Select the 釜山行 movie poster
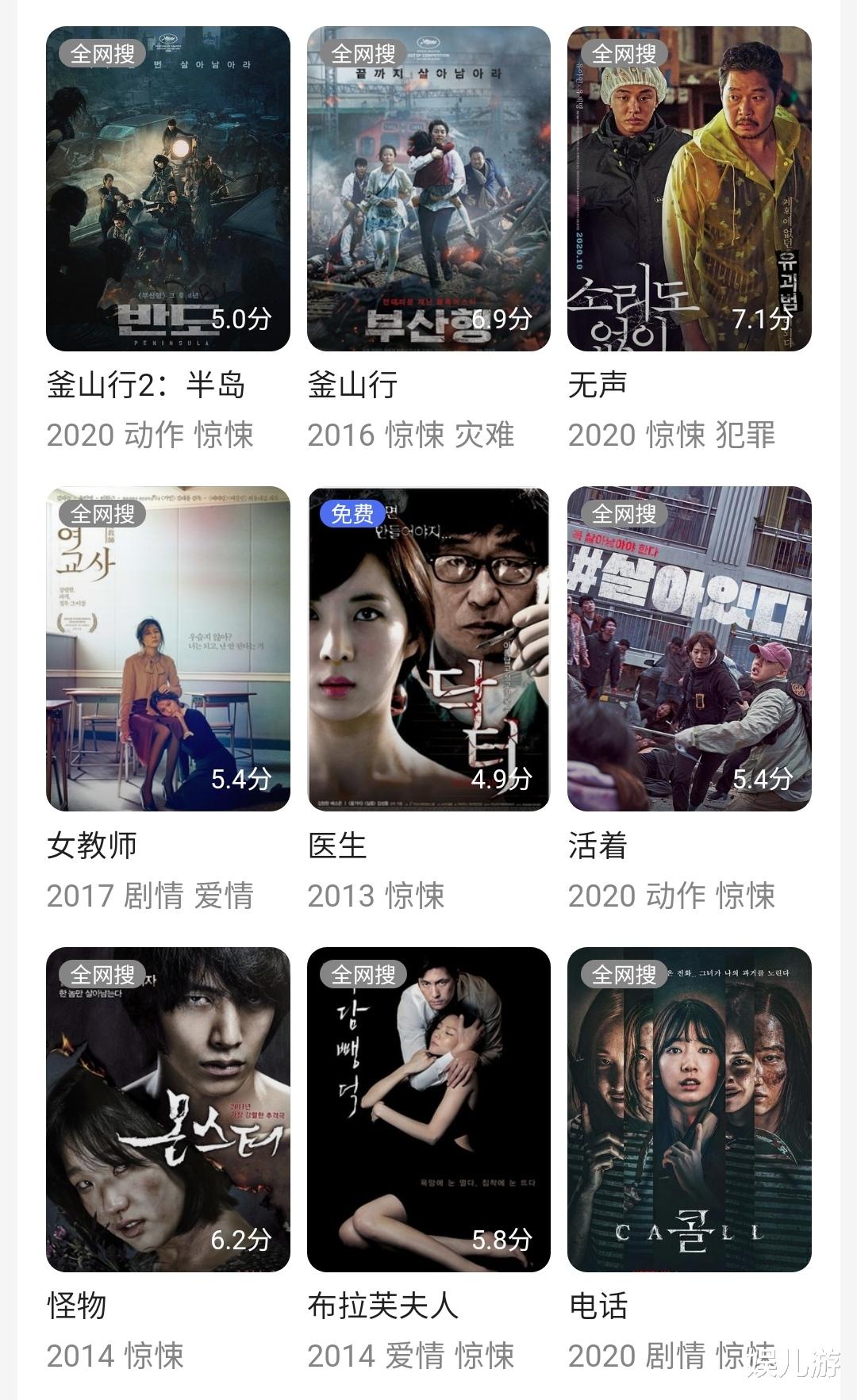Screen dimensions: 857x1400 click(428, 189)
